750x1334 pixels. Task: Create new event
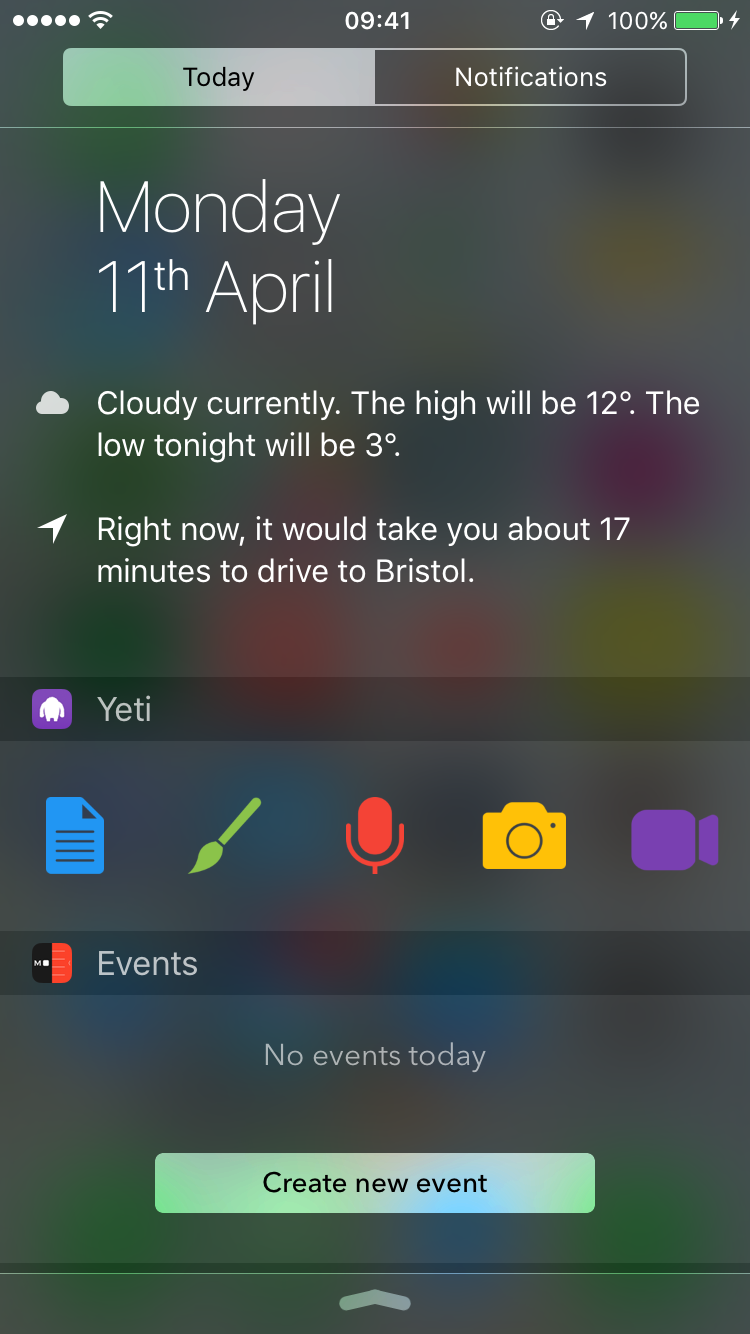(x=375, y=1183)
